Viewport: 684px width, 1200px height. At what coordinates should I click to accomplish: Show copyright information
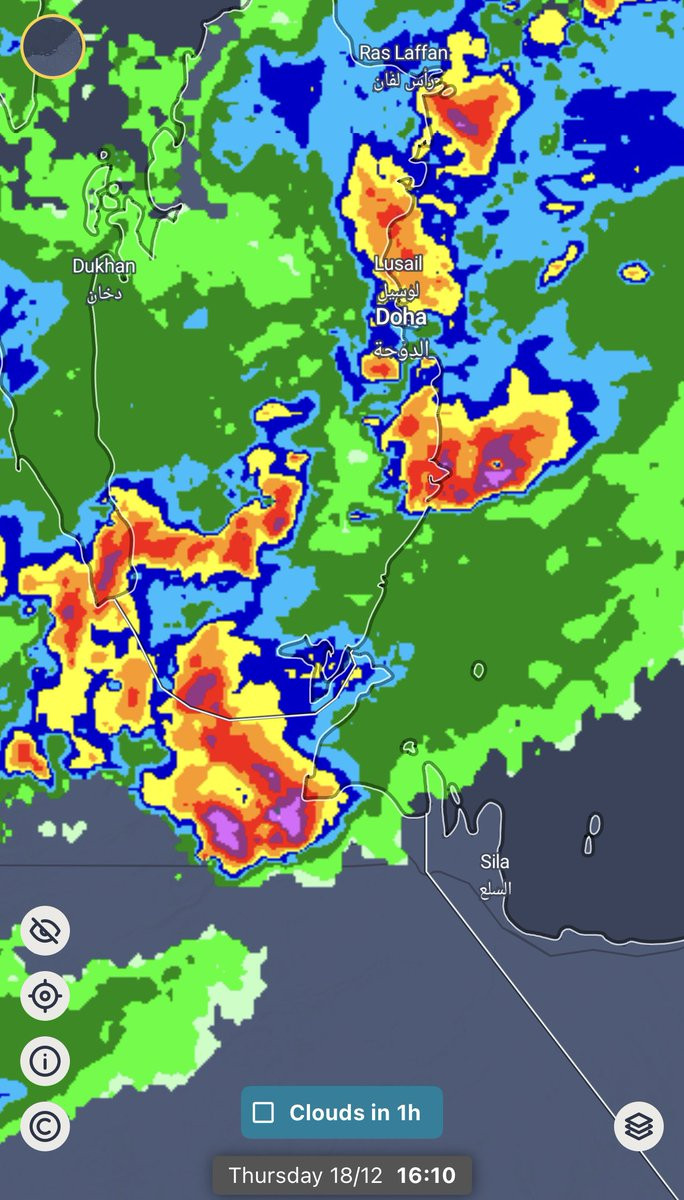coord(46,1126)
